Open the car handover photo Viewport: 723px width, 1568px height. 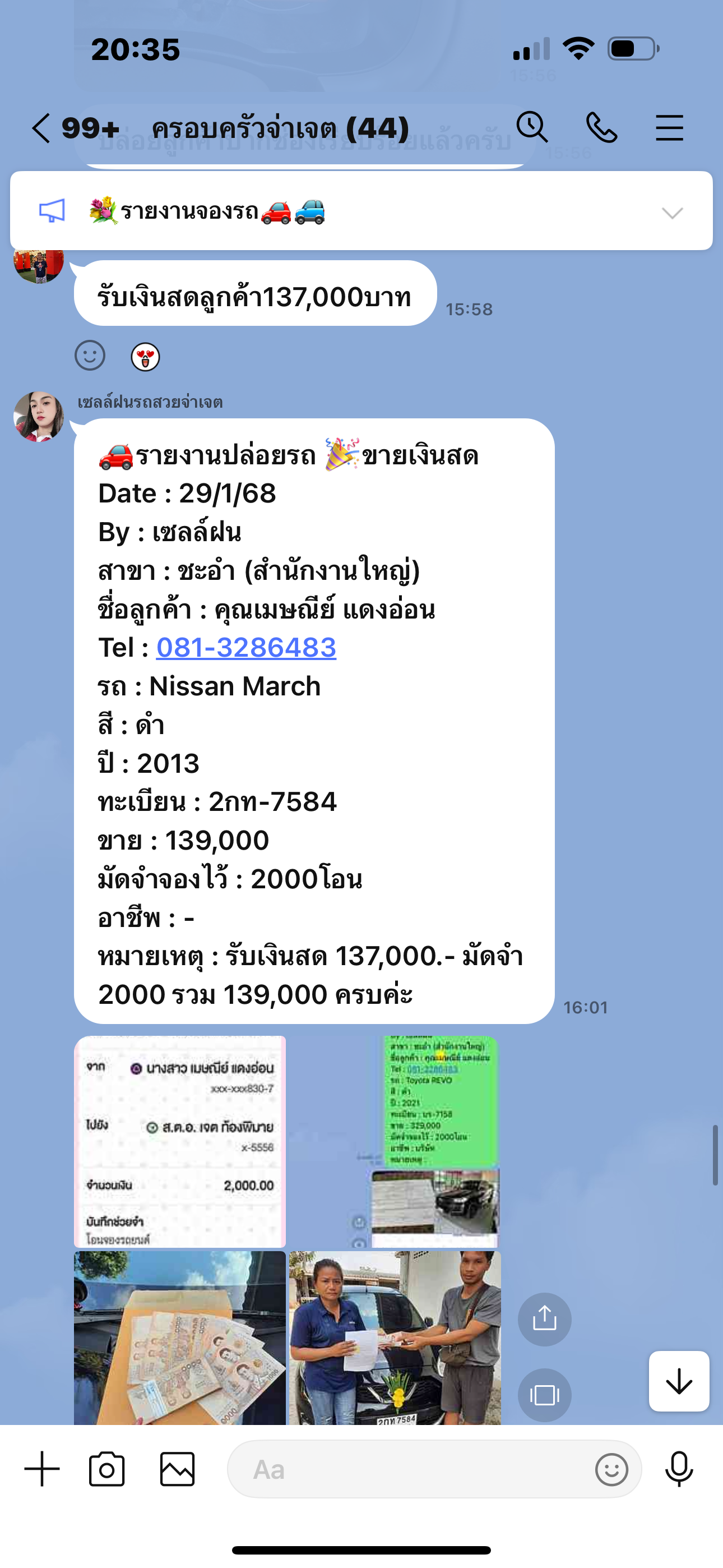(395, 1338)
